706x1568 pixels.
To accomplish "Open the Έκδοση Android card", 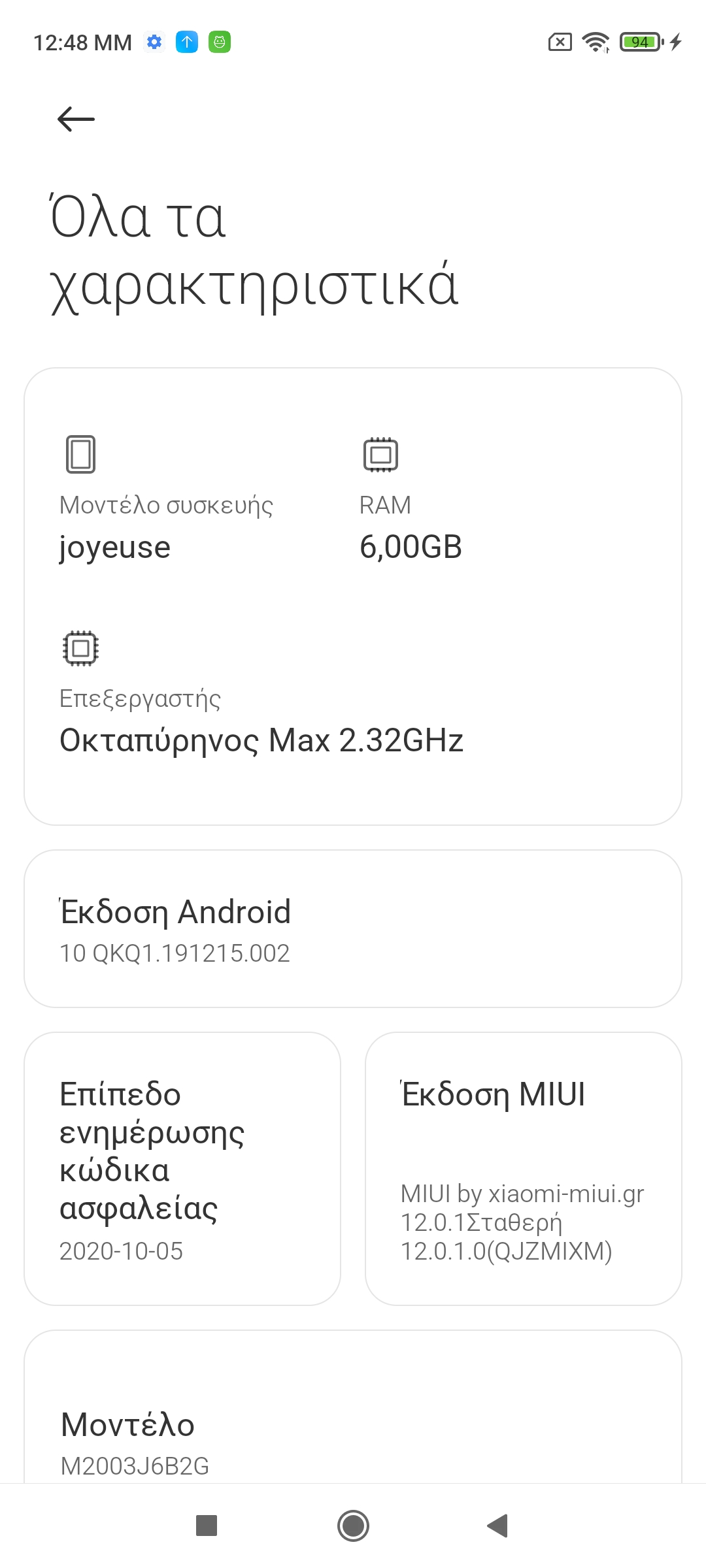I will click(353, 928).
